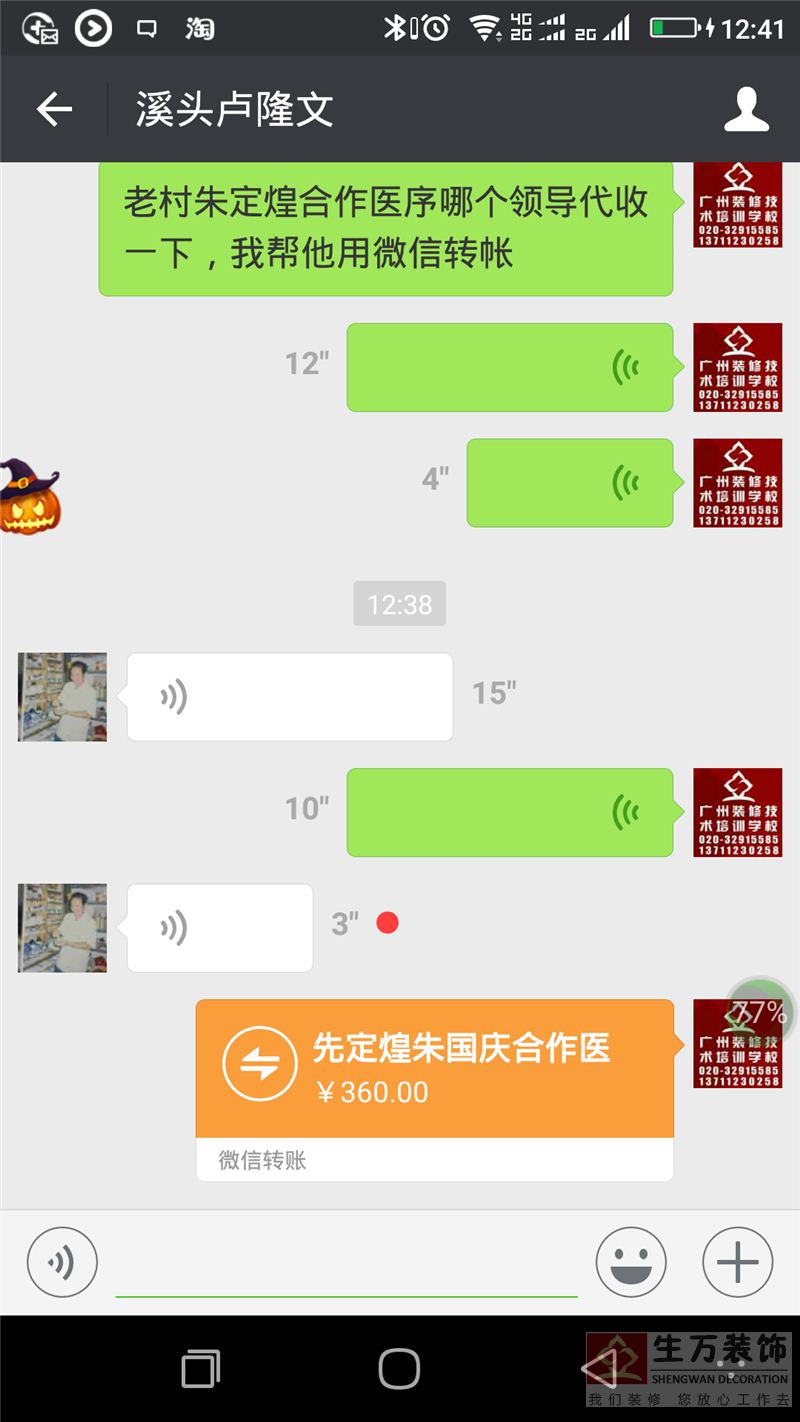This screenshot has width=800, height=1422.
Task: Tap the message text input field
Action: (345, 1265)
